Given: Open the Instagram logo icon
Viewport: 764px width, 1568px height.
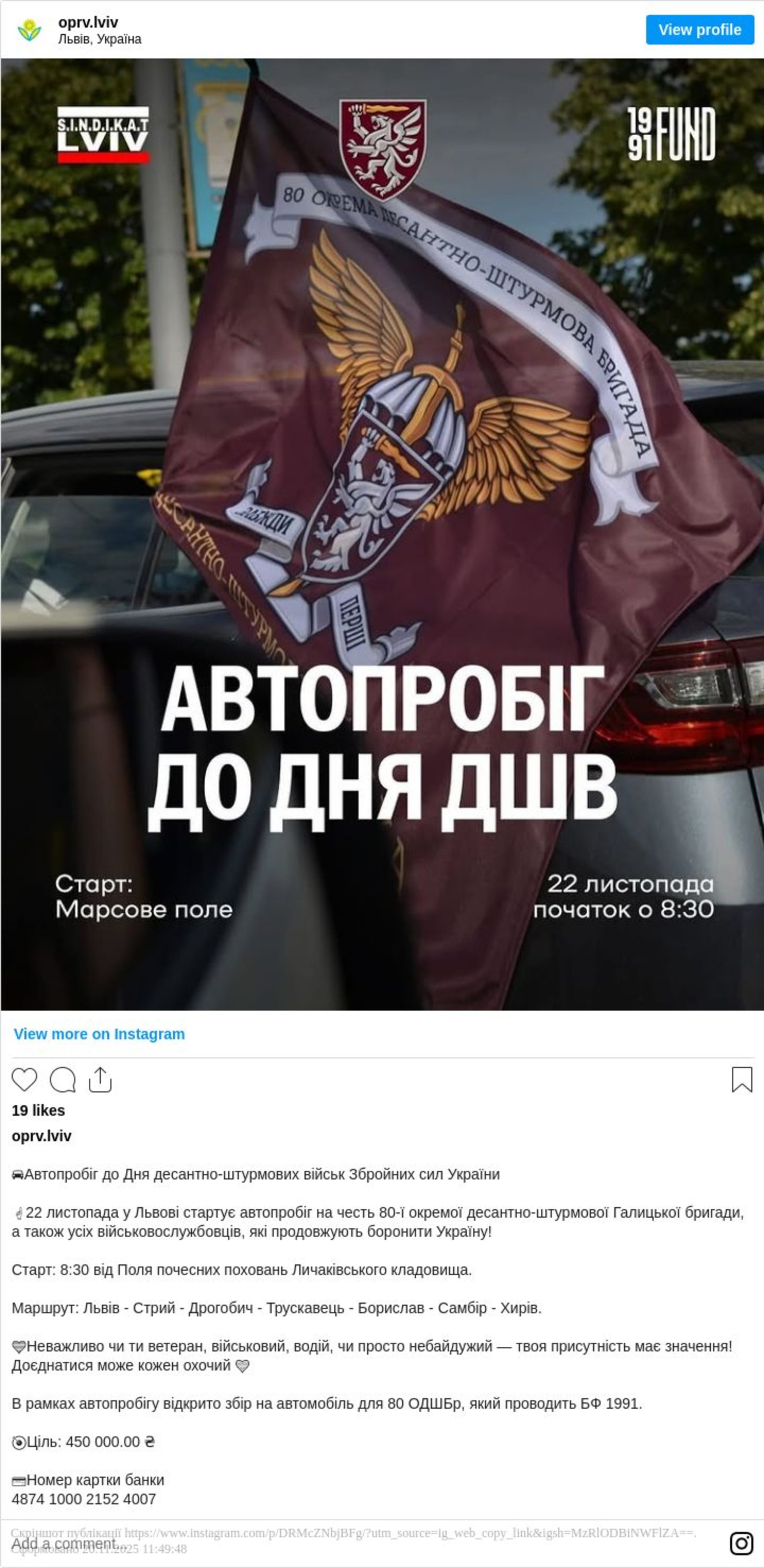Looking at the screenshot, I should [741, 1543].
